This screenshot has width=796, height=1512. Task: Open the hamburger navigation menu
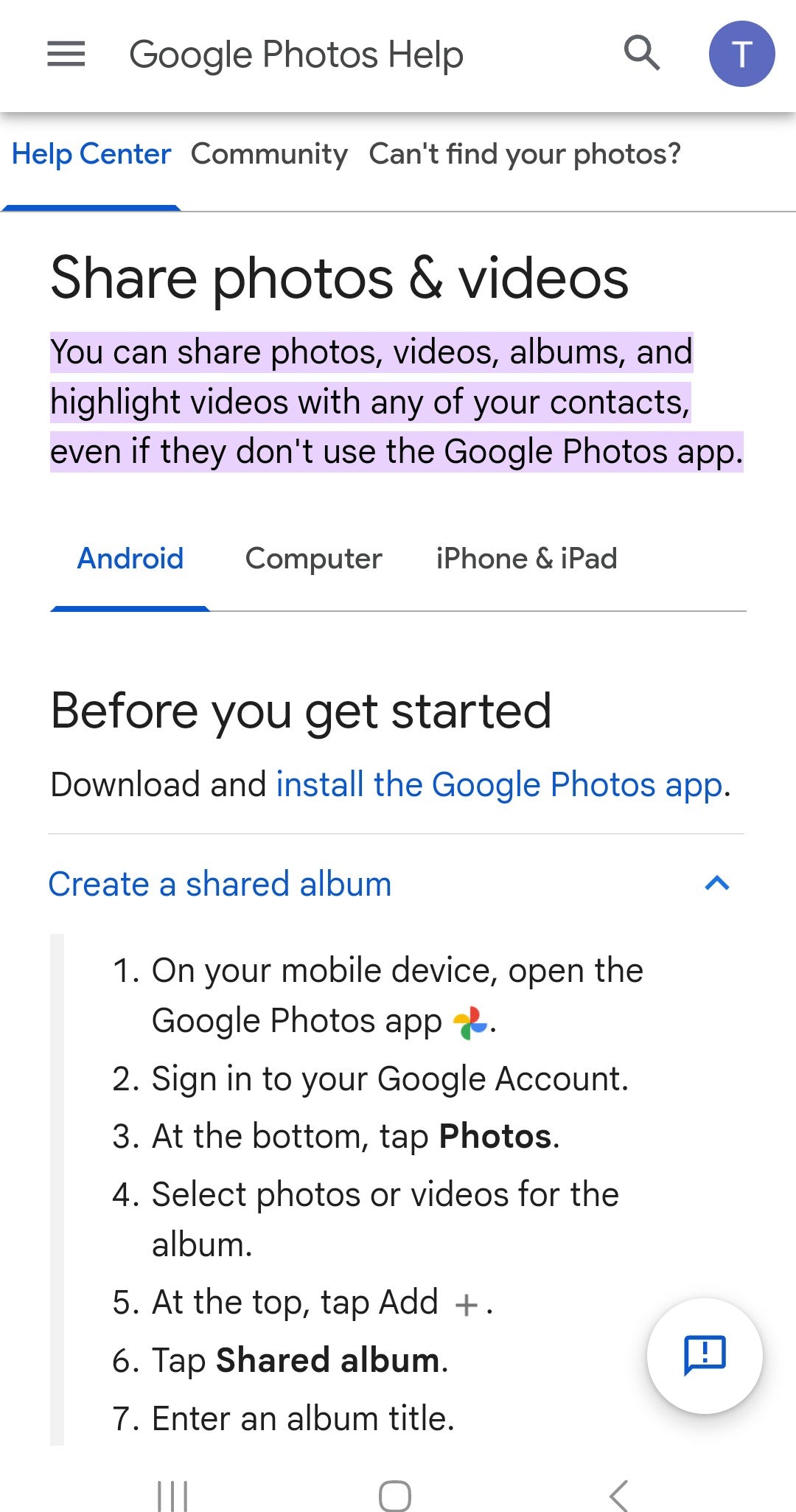pyautogui.click(x=66, y=55)
